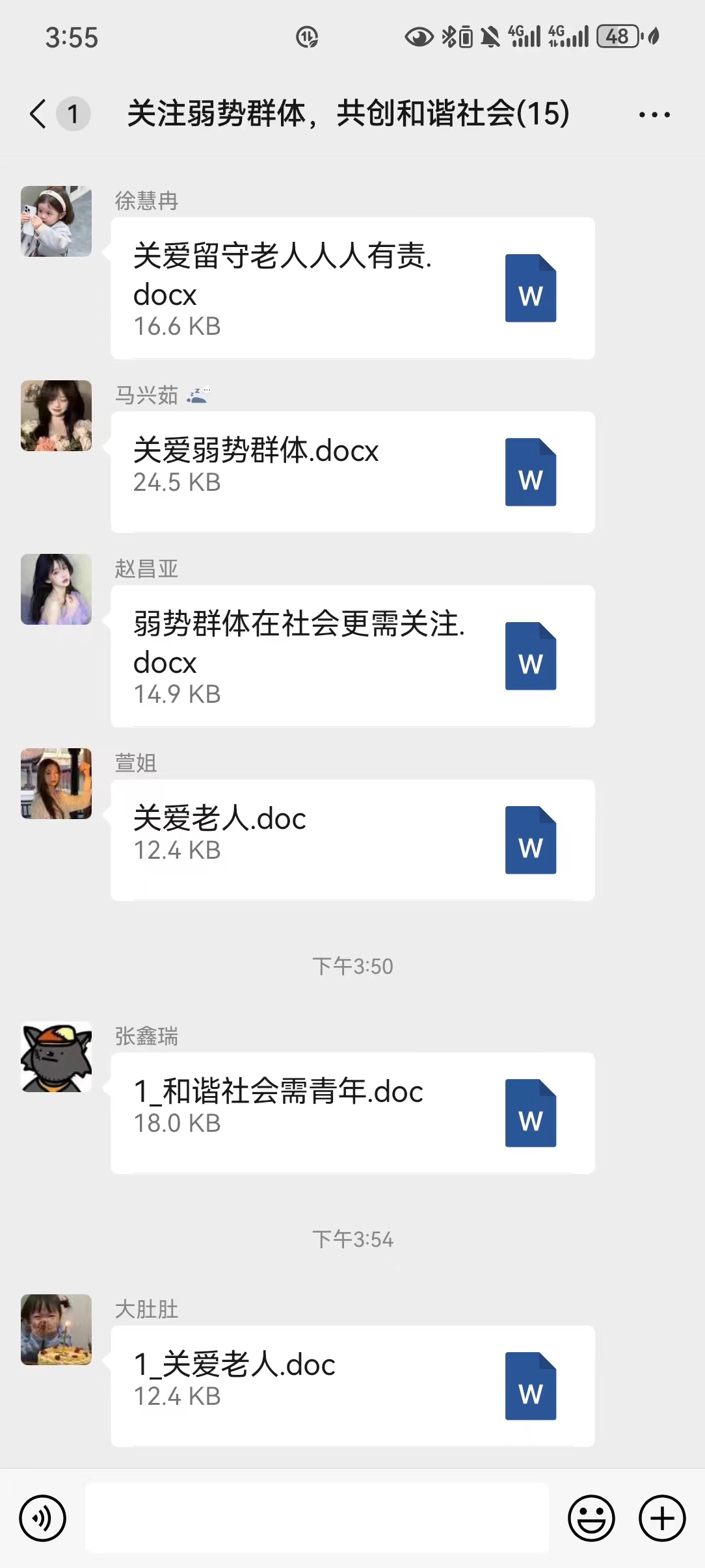View 赵昌亚's profile avatar
The image size is (705, 1568).
[57, 590]
